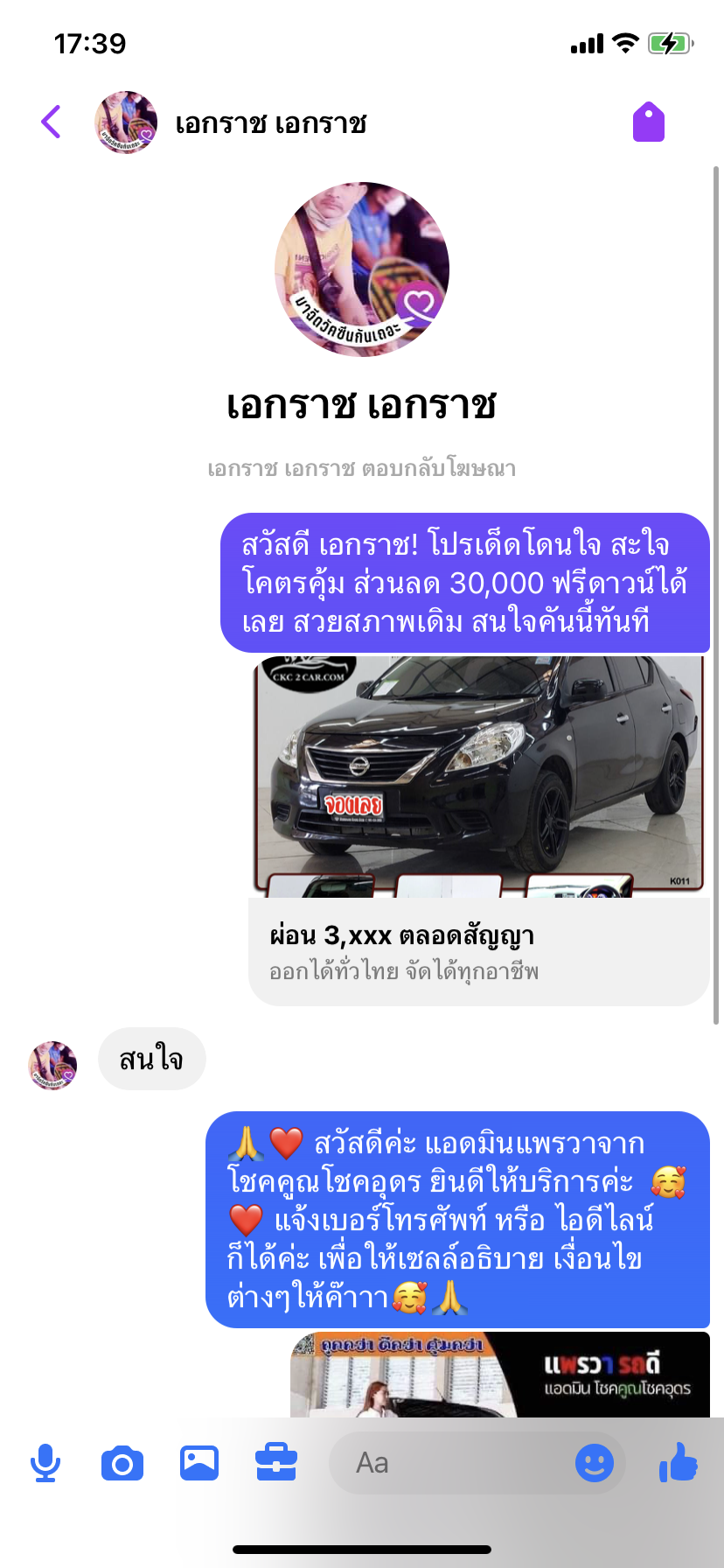Record a voice message with the microphone

coord(45,1463)
